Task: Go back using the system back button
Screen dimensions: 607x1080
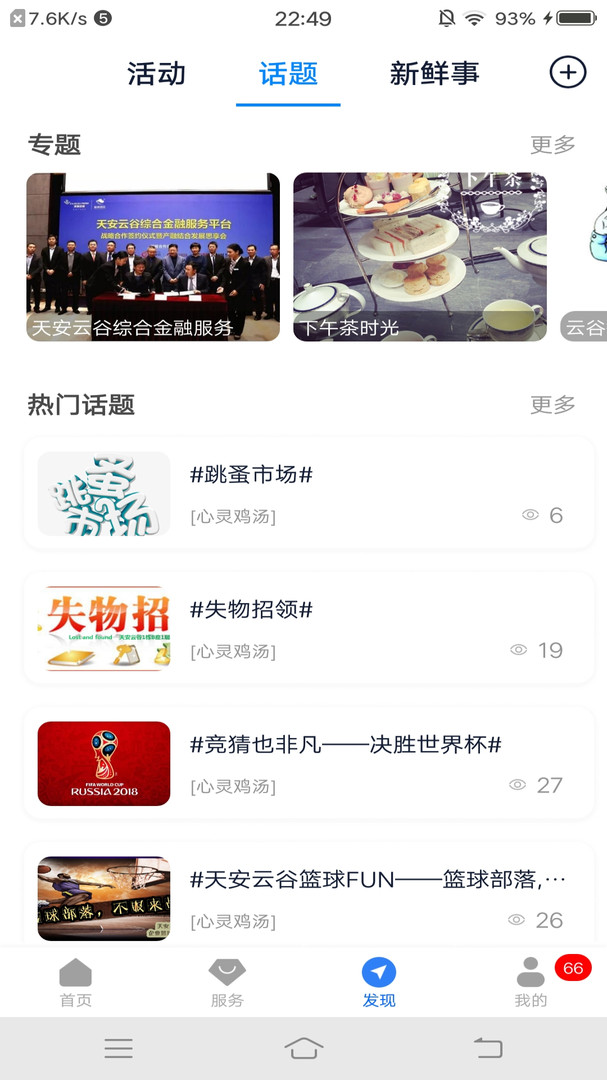Action: coord(488,1048)
